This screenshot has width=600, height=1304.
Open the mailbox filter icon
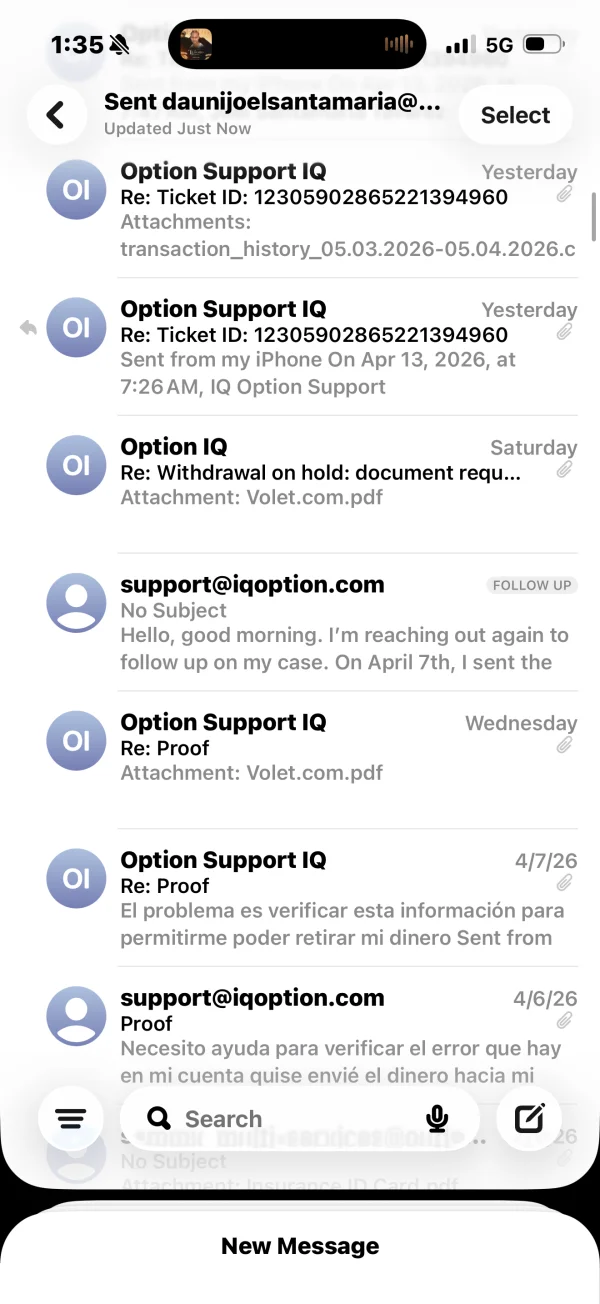(71, 1119)
